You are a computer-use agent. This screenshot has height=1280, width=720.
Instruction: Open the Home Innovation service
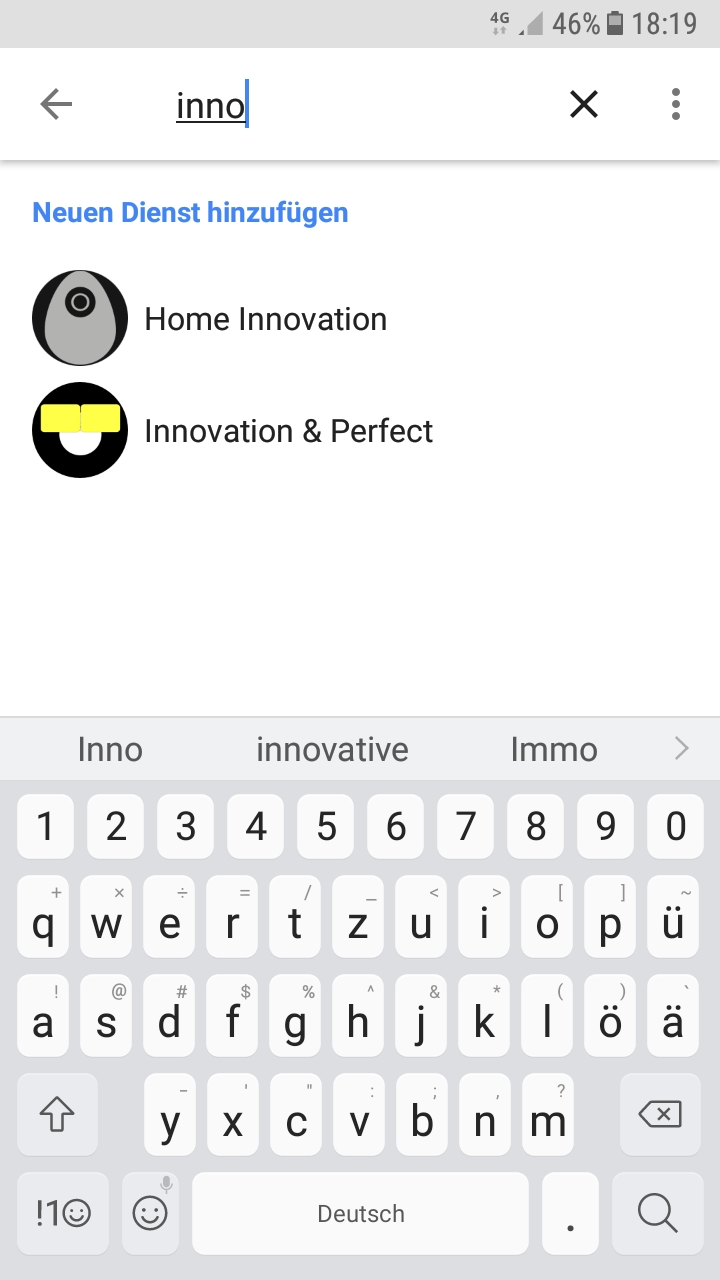264,319
